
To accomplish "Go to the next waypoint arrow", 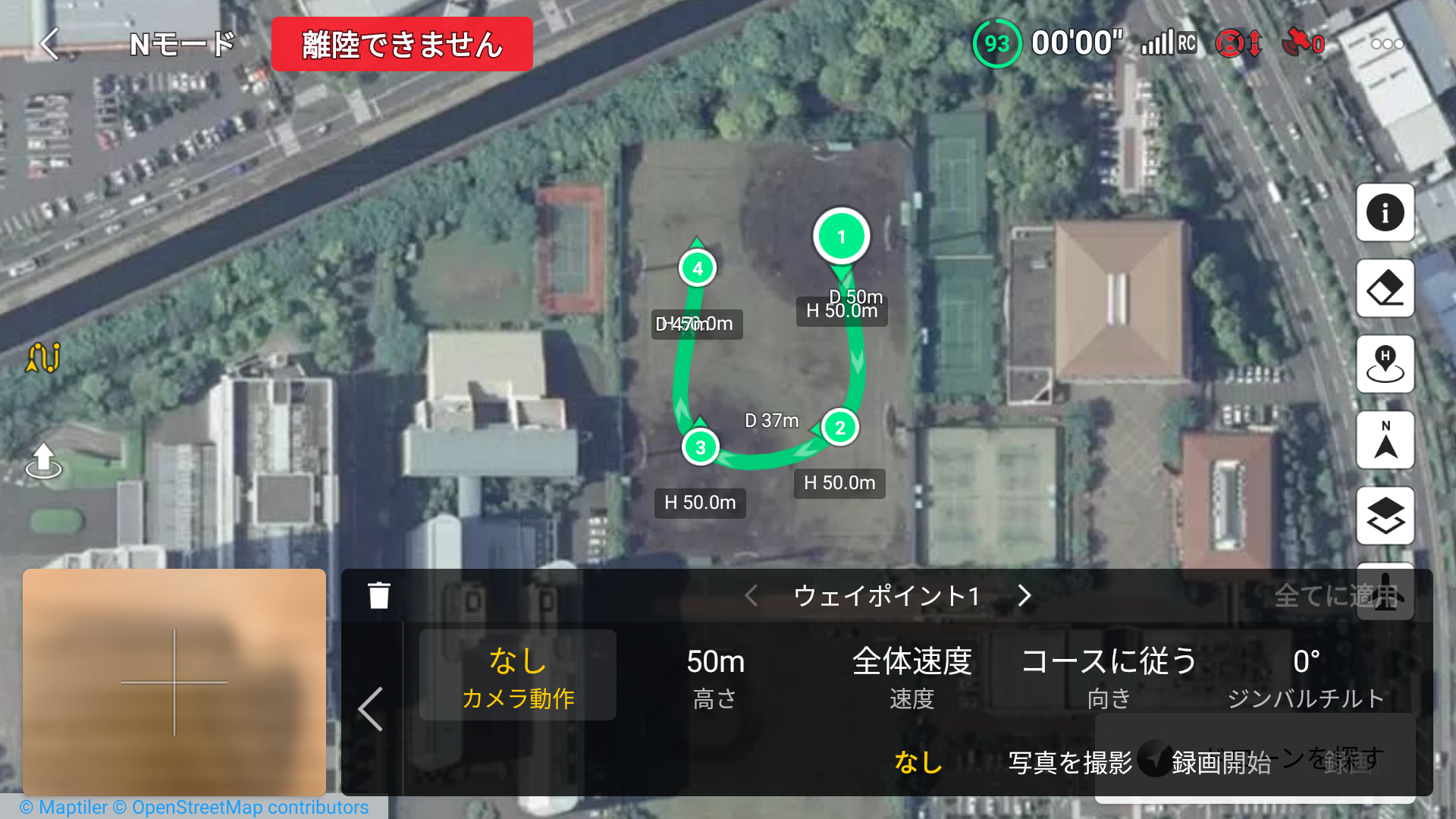I will 1025,596.
